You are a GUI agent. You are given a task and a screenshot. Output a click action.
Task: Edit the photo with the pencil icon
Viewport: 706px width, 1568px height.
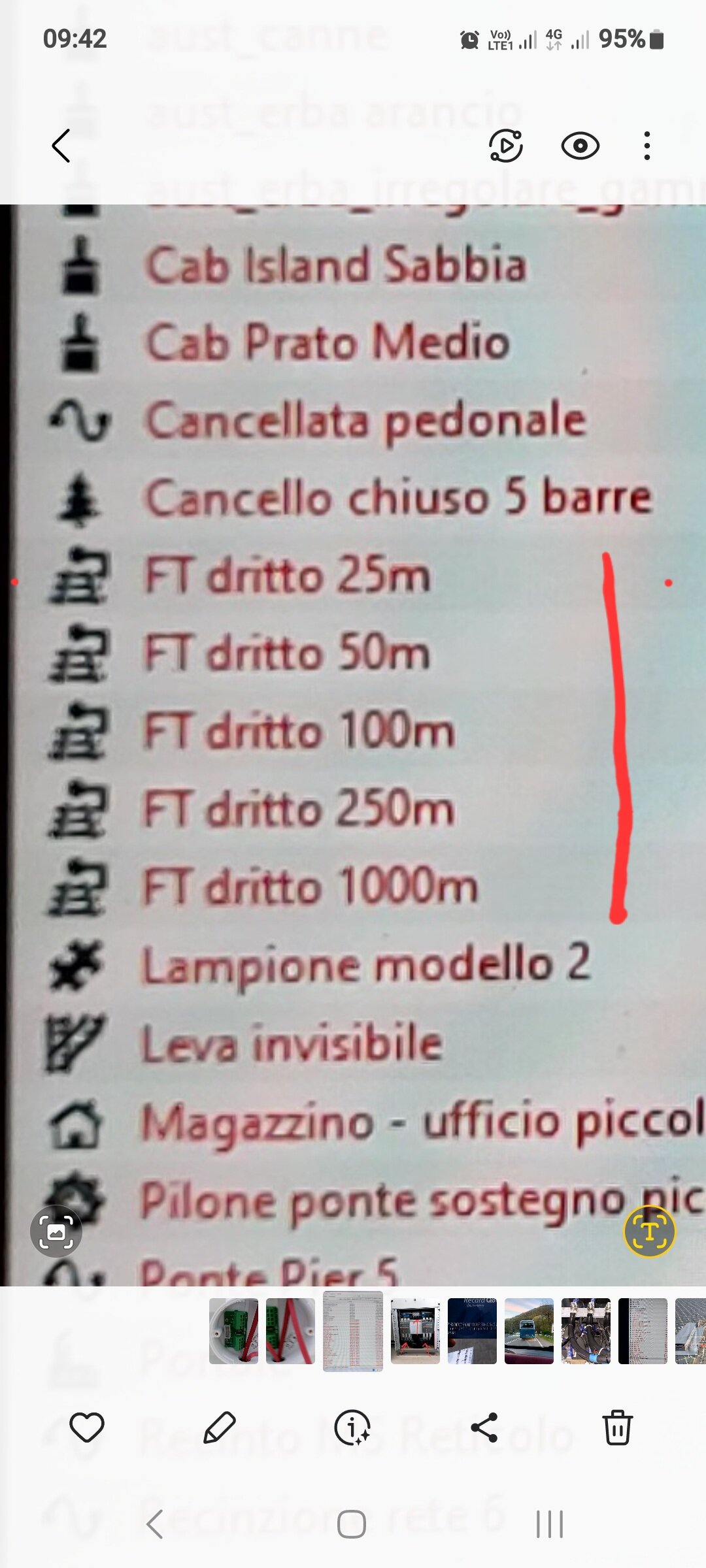pos(220,1428)
